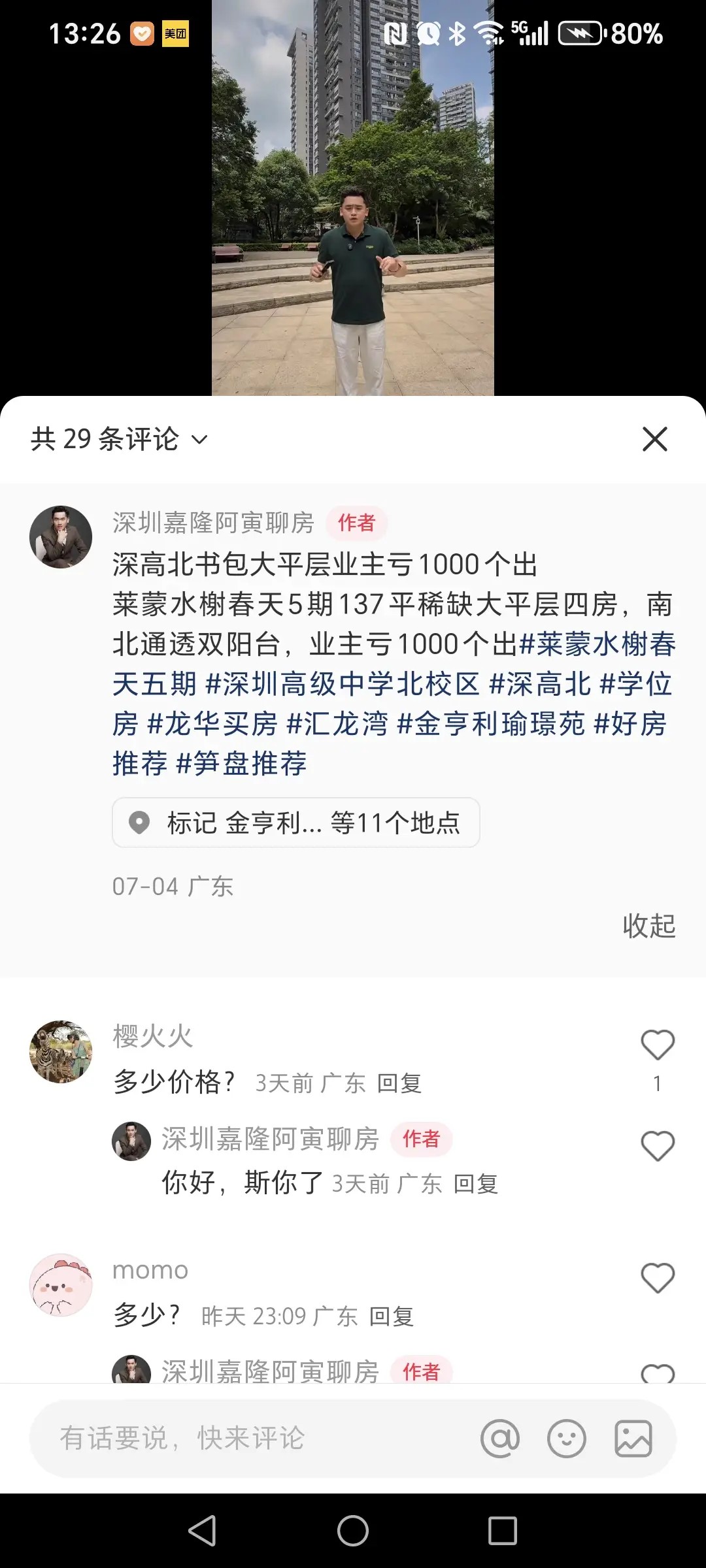The height and width of the screenshot is (1568, 706).
Task: Attach an image to the comment
Action: (633, 1438)
